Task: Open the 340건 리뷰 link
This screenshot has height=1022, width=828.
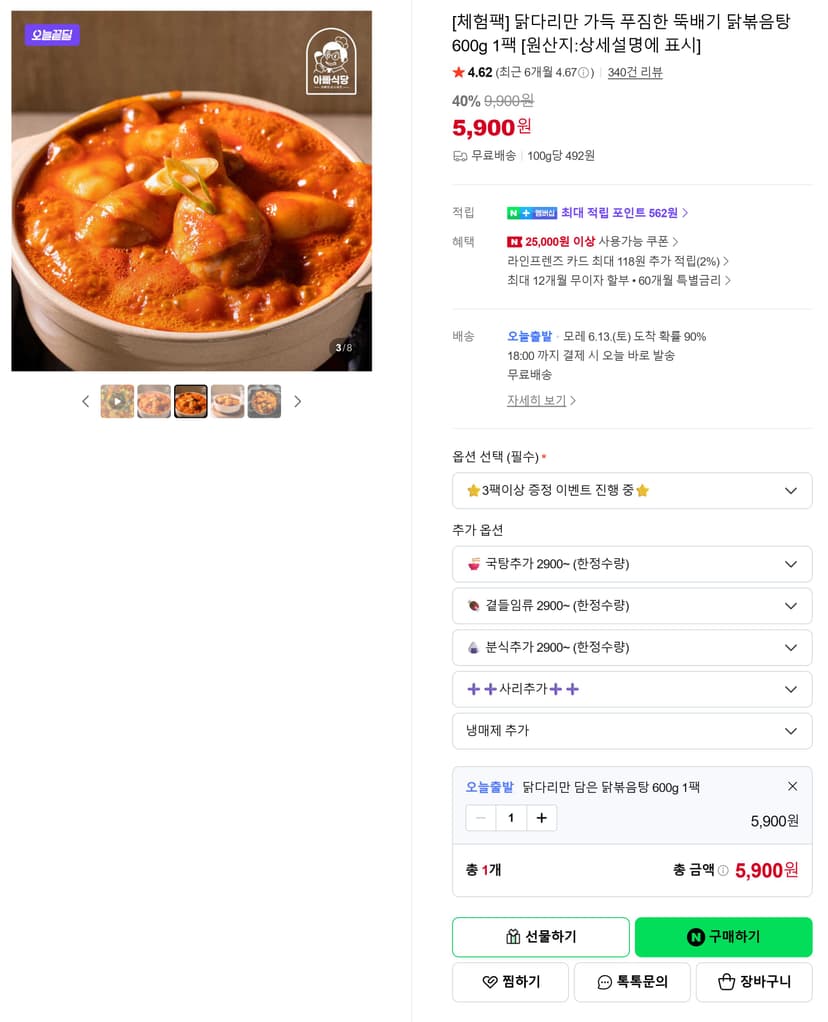Action: tap(634, 72)
